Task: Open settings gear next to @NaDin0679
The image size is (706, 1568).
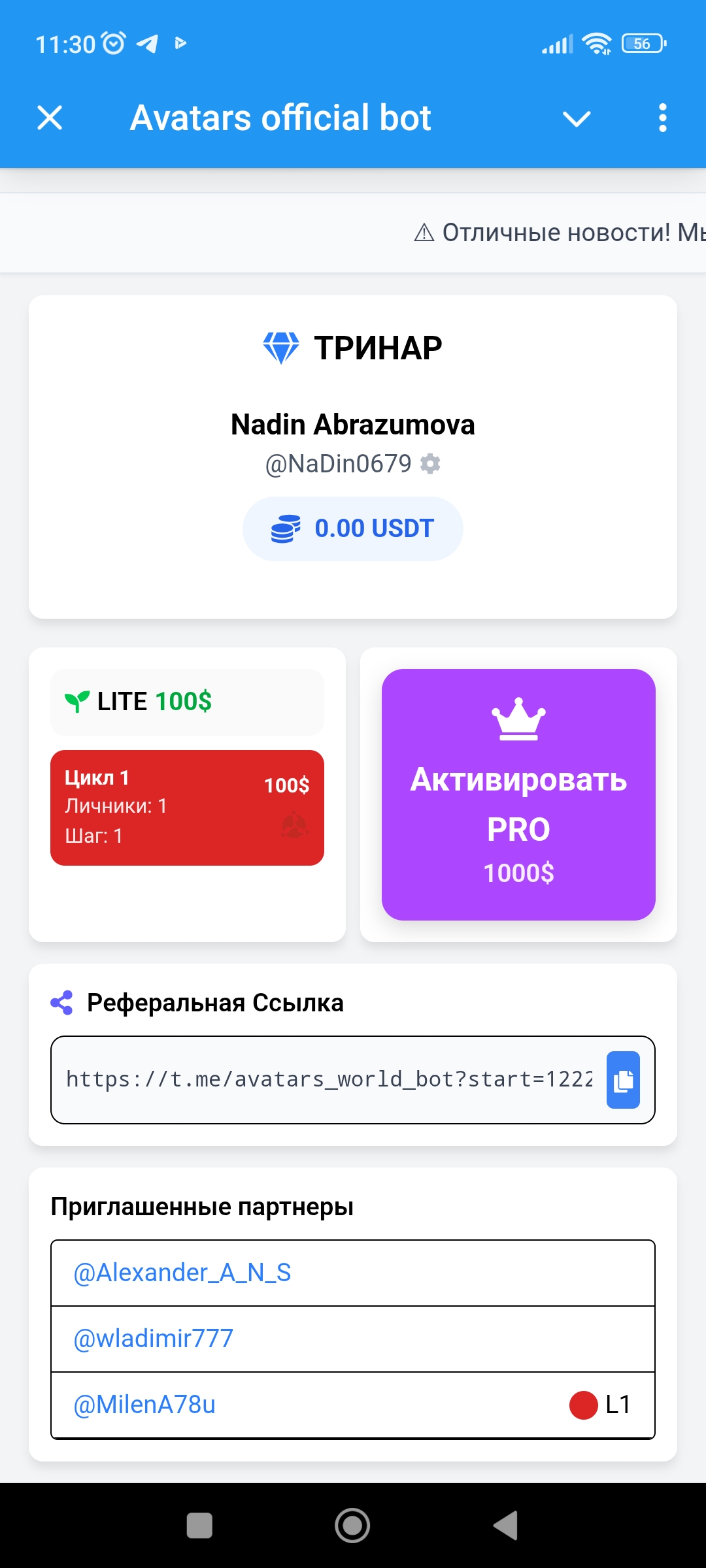Action: click(430, 464)
